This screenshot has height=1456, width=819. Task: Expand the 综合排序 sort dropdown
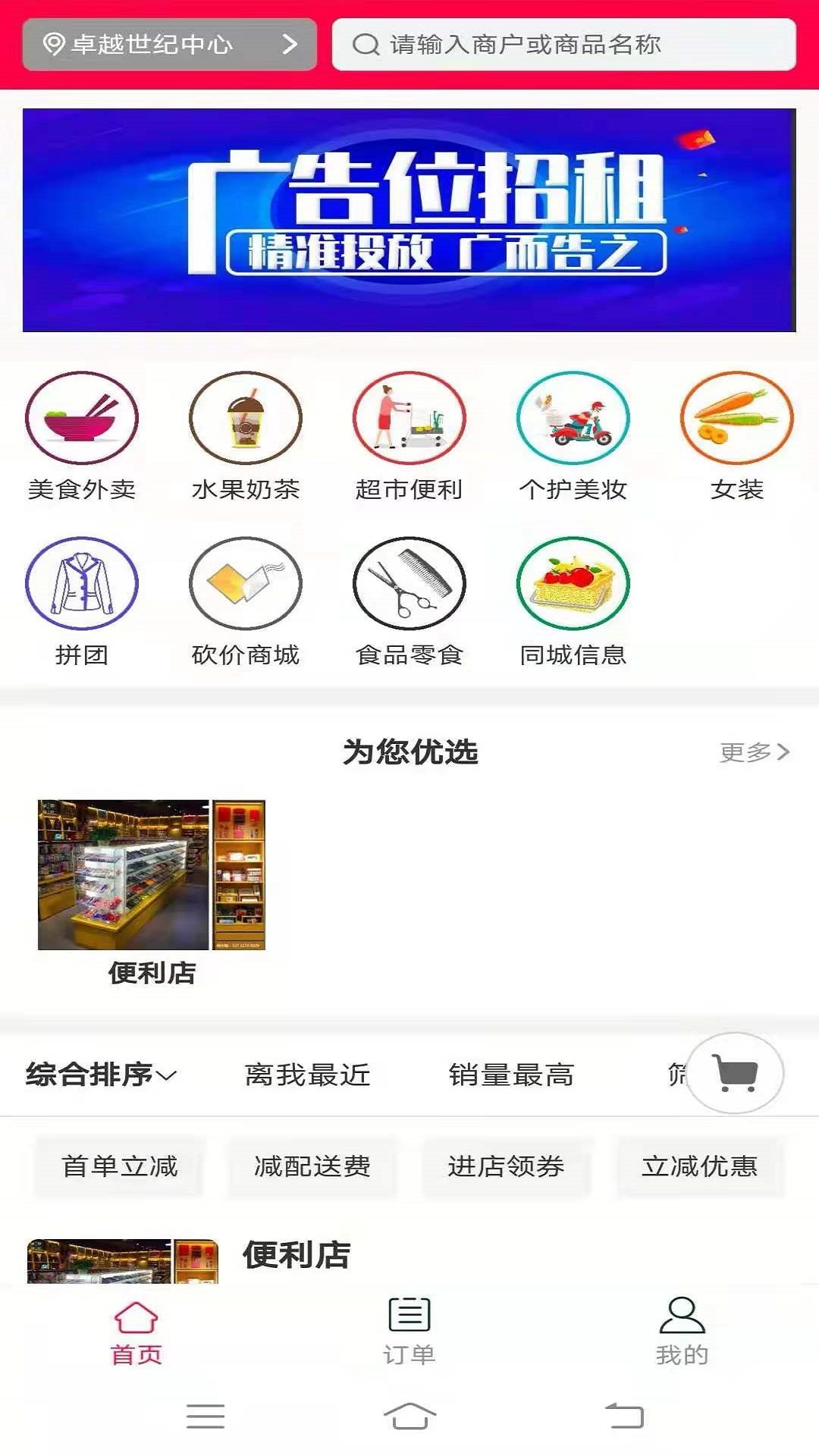[x=101, y=1075]
